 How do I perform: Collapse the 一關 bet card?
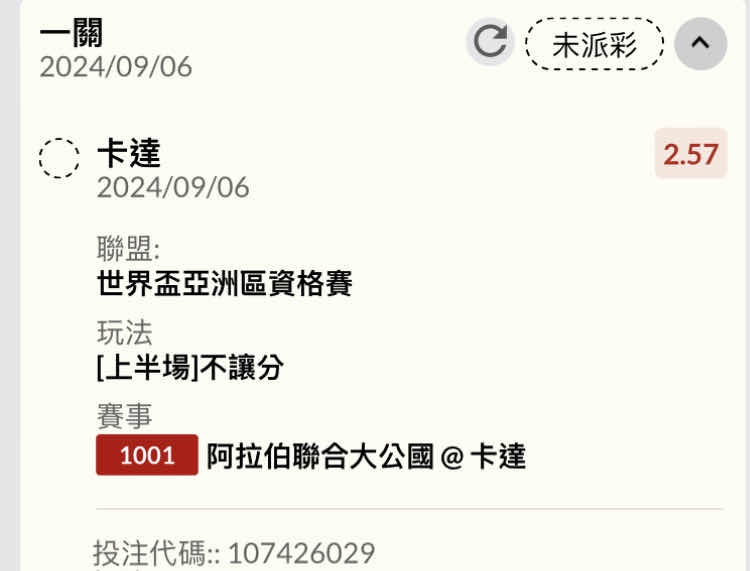(x=700, y=43)
